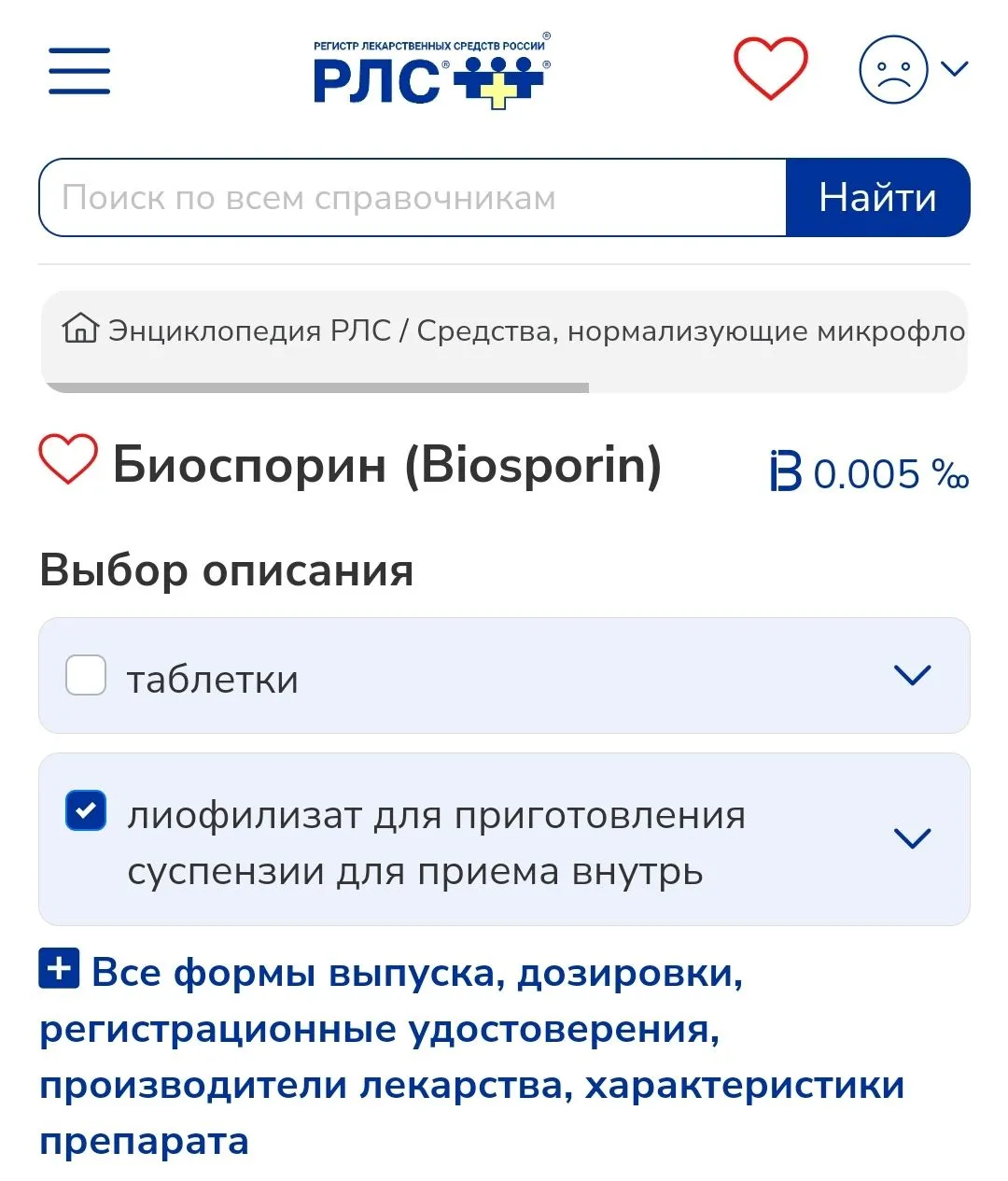Expand the таблетки description row
The height and width of the screenshot is (1181, 1008).
coord(912,675)
